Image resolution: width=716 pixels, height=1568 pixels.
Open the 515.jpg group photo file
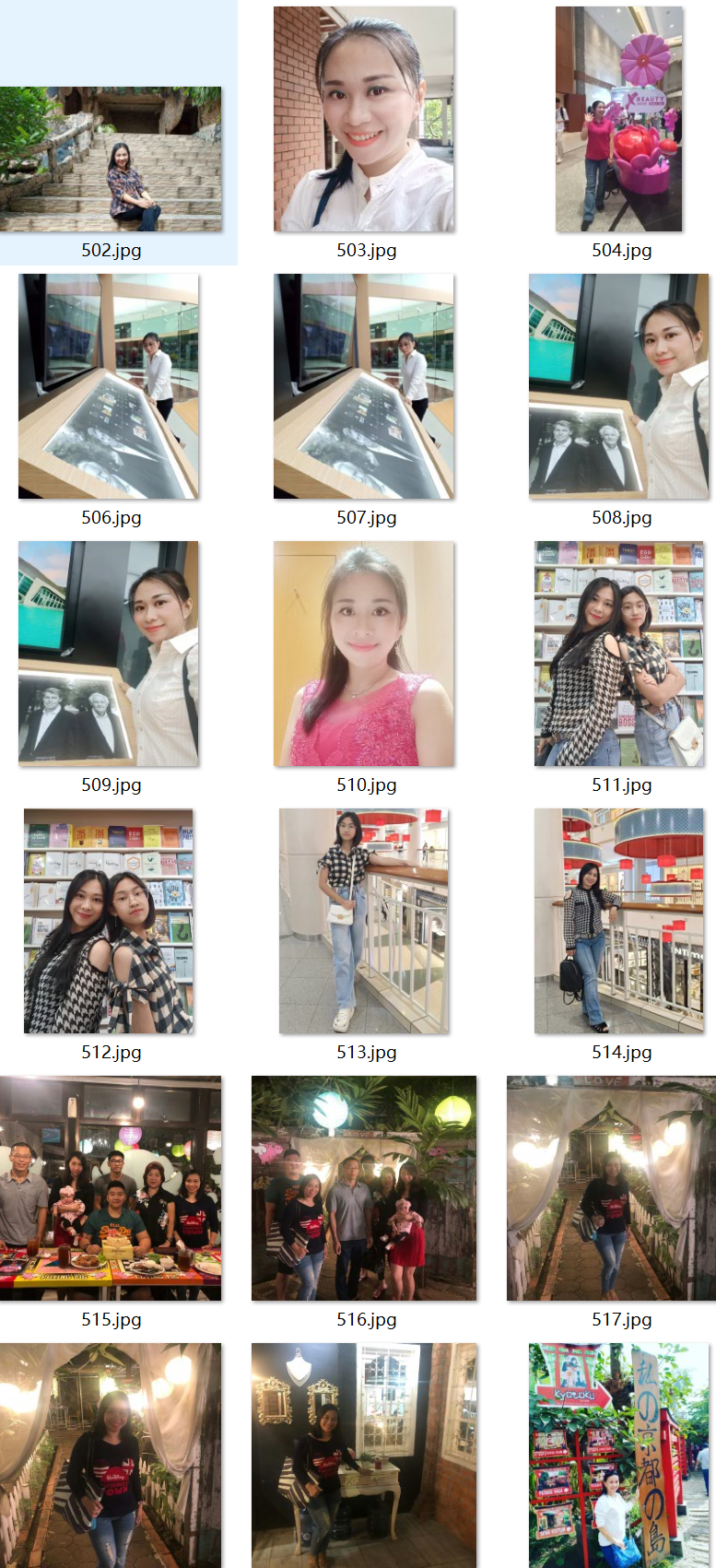coord(111,1188)
